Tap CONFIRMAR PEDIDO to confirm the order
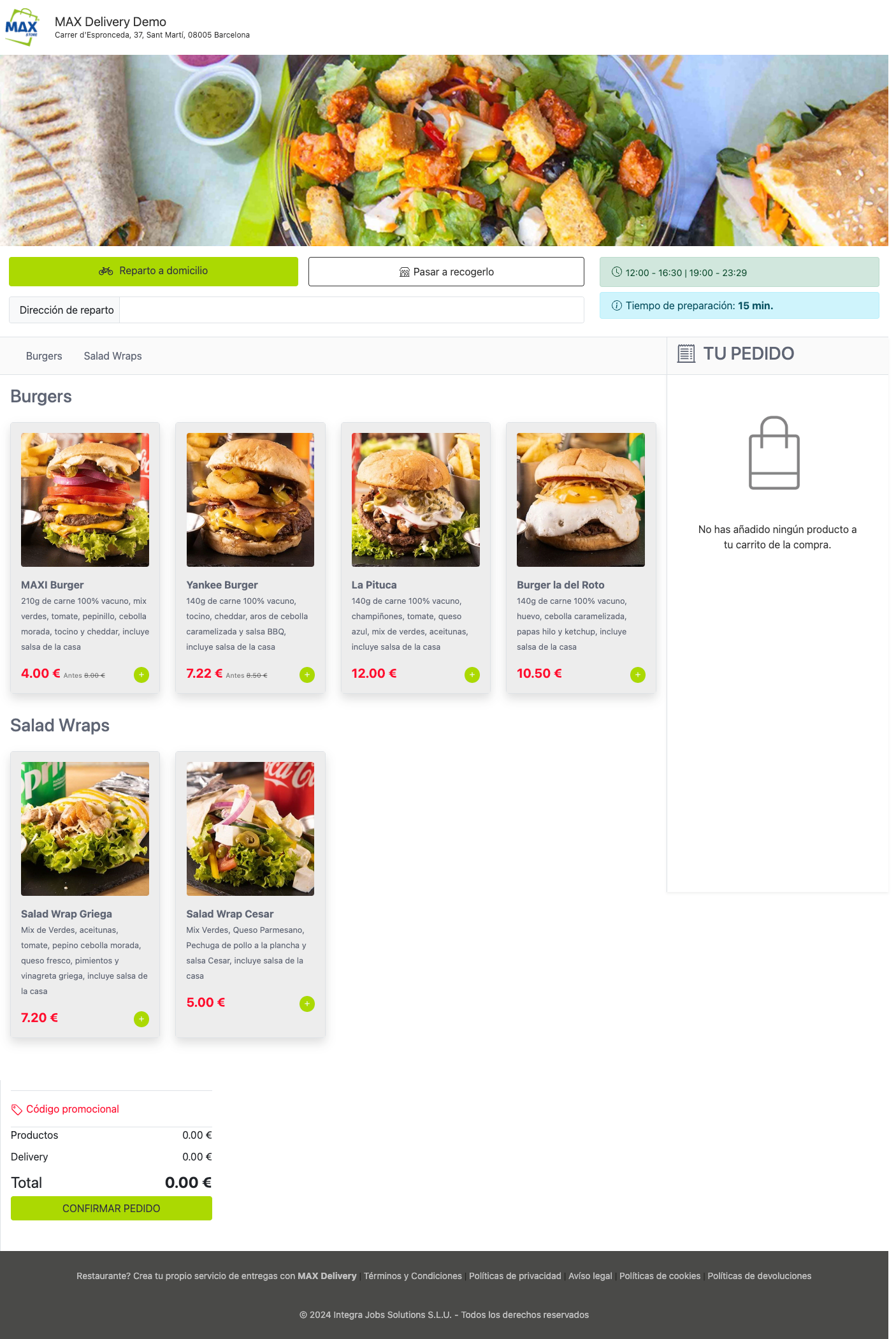This screenshot has width=896, height=1339. 112,1208
